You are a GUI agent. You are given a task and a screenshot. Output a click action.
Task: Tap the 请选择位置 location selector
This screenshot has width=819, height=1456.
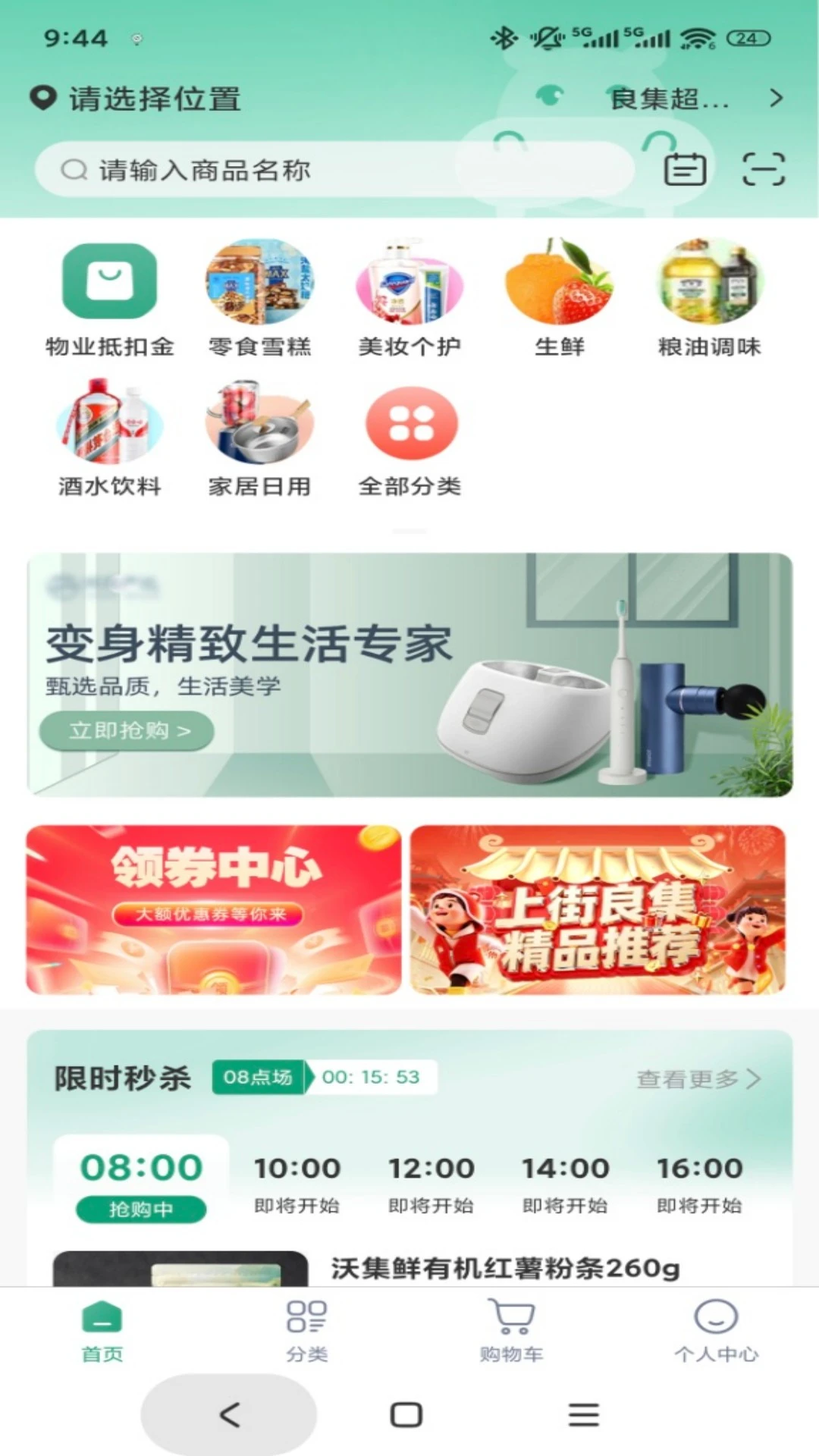tap(136, 99)
